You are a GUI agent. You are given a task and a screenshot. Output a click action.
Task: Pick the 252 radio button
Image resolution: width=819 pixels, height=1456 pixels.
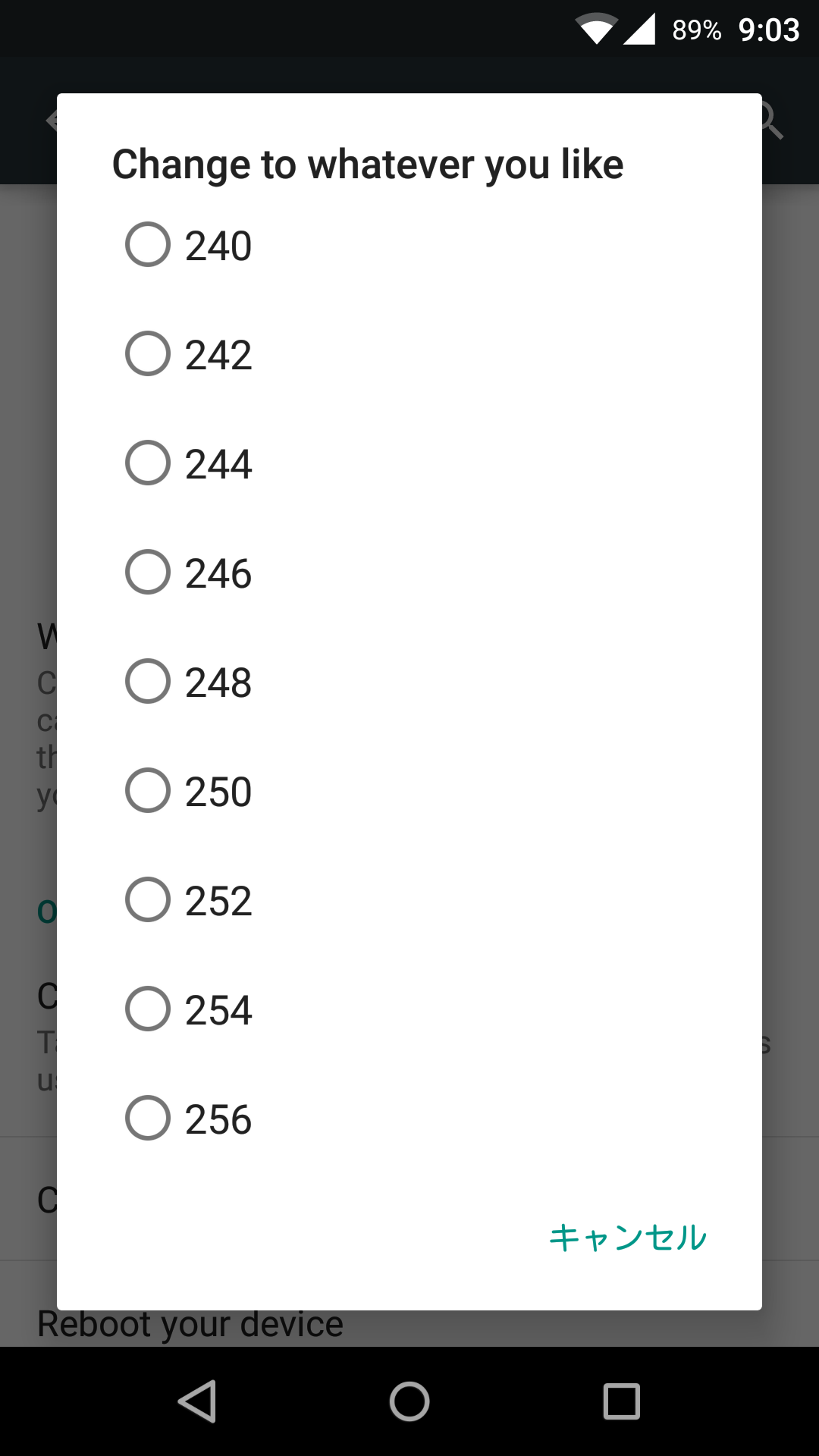pyautogui.click(x=409, y=899)
